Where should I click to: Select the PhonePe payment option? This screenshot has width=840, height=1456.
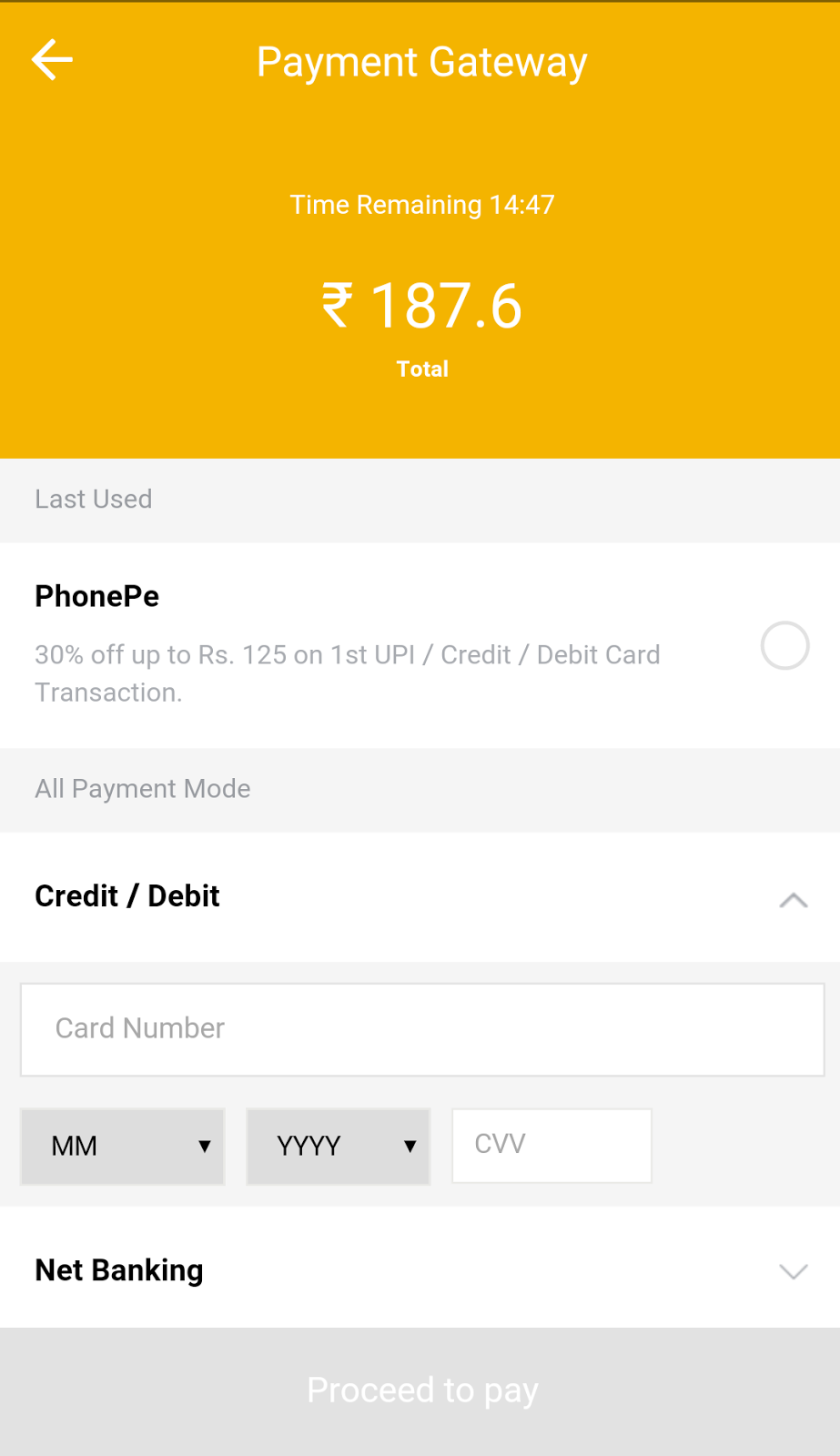pyautogui.click(x=784, y=645)
